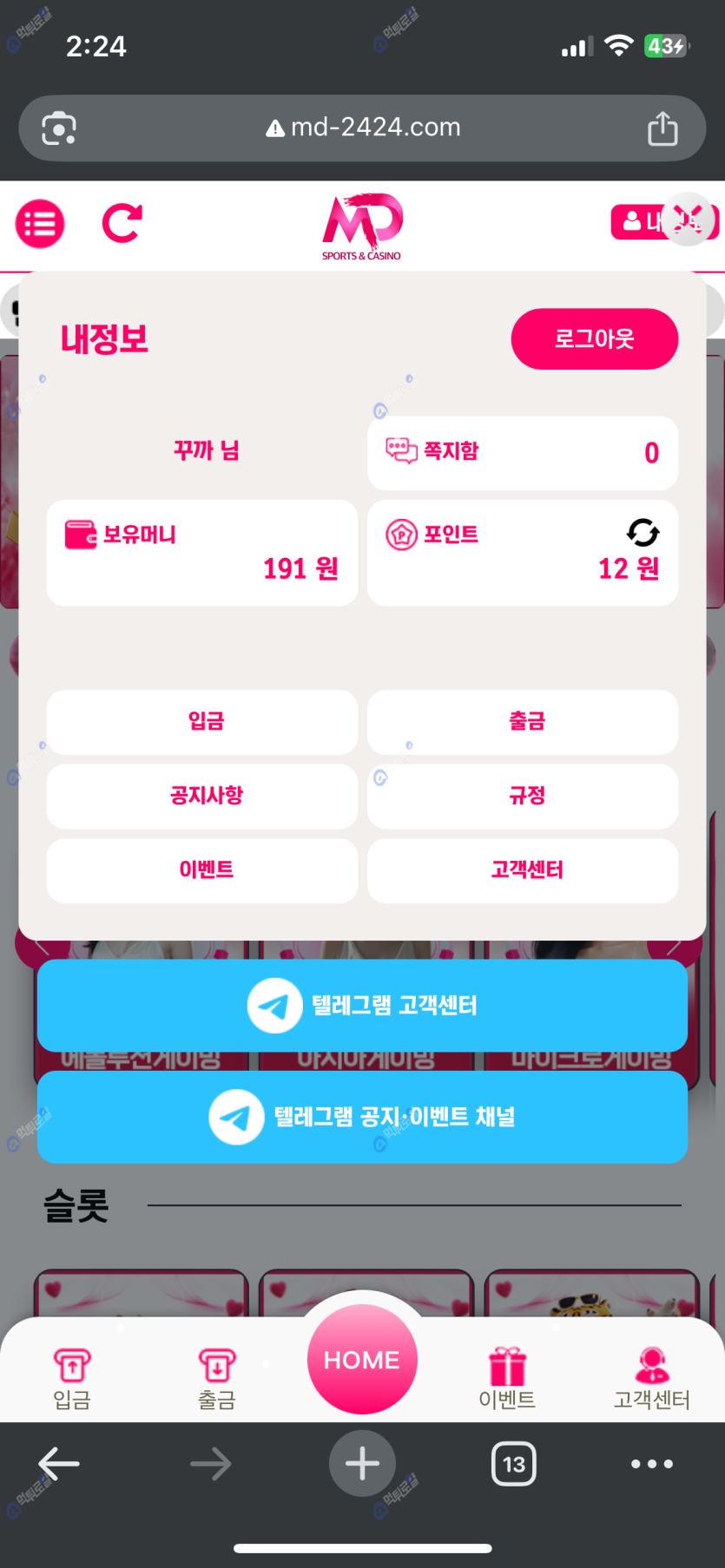Open the 쪽지함 message box

tap(522, 452)
